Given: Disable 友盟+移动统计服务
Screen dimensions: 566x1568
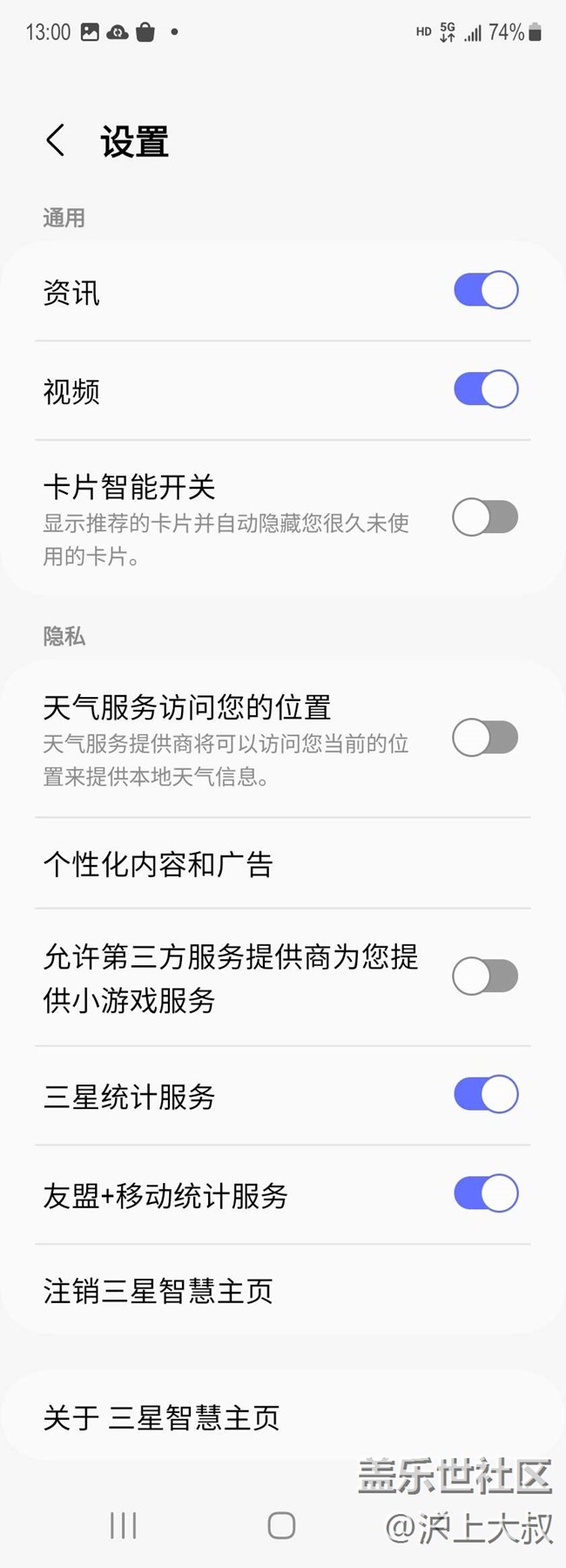Looking at the screenshot, I should point(486,1194).
